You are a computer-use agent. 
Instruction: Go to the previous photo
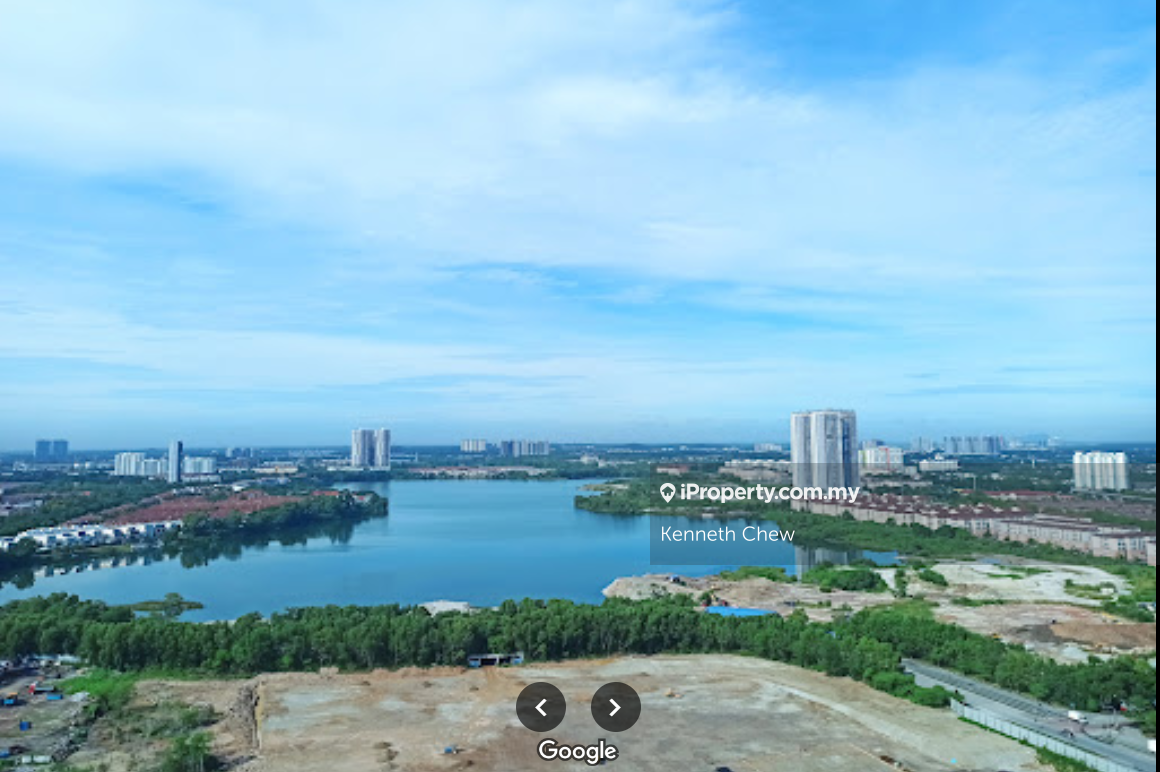pos(541,707)
